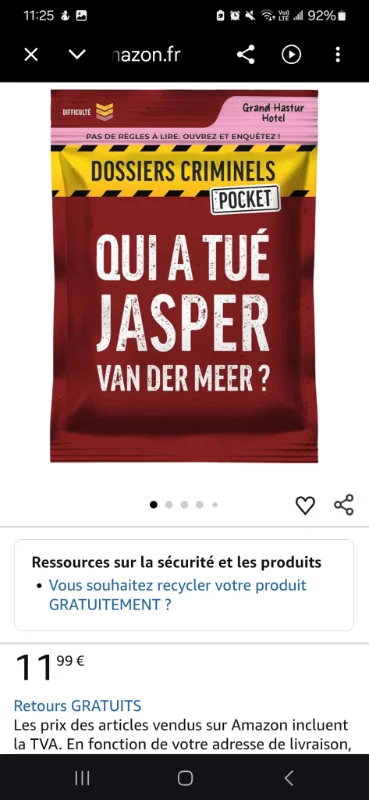The image size is (369, 800).
Task: Jump to the second image via the page dots
Action: tap(169, 505)
